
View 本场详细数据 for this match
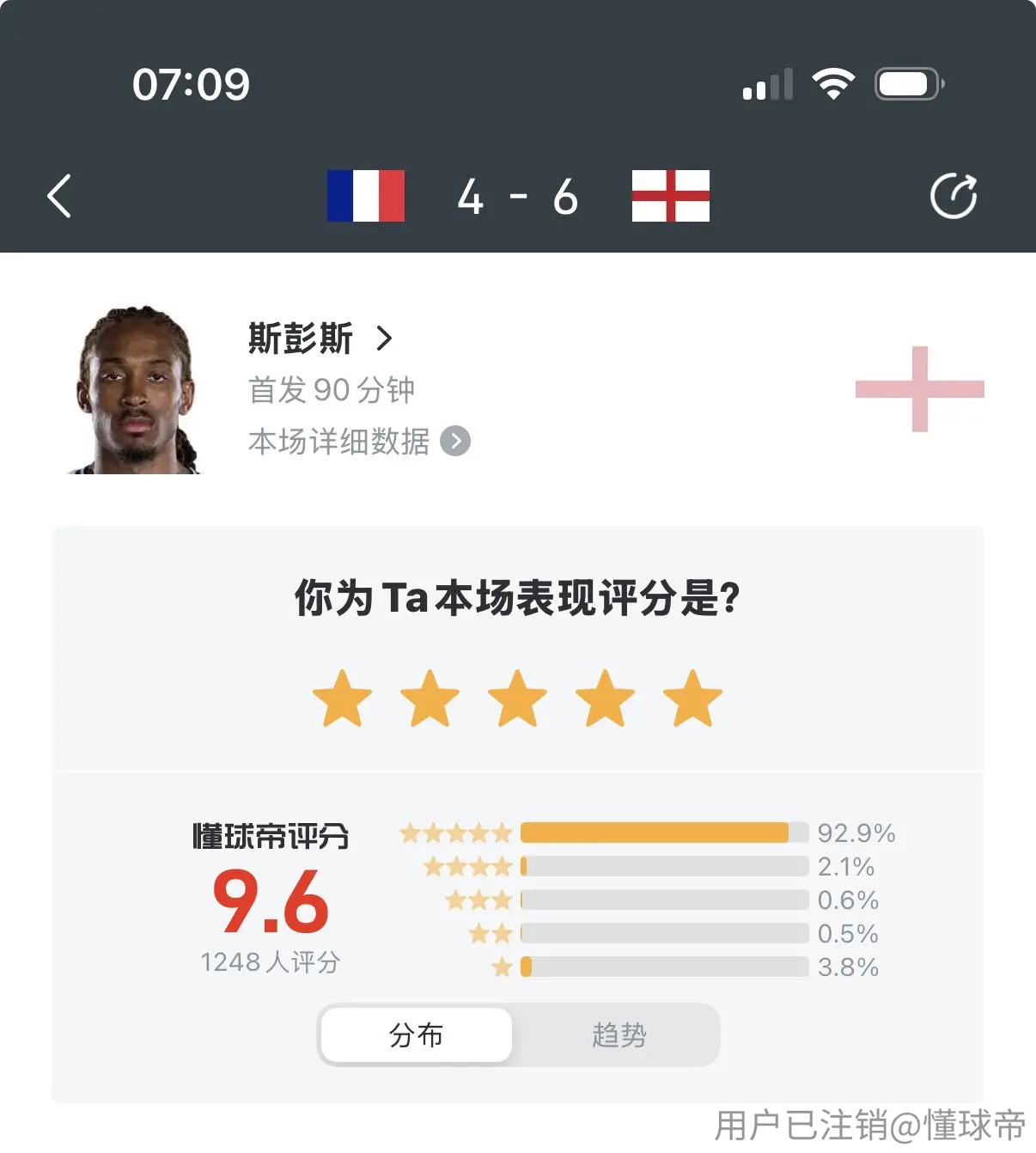(359, 441)
